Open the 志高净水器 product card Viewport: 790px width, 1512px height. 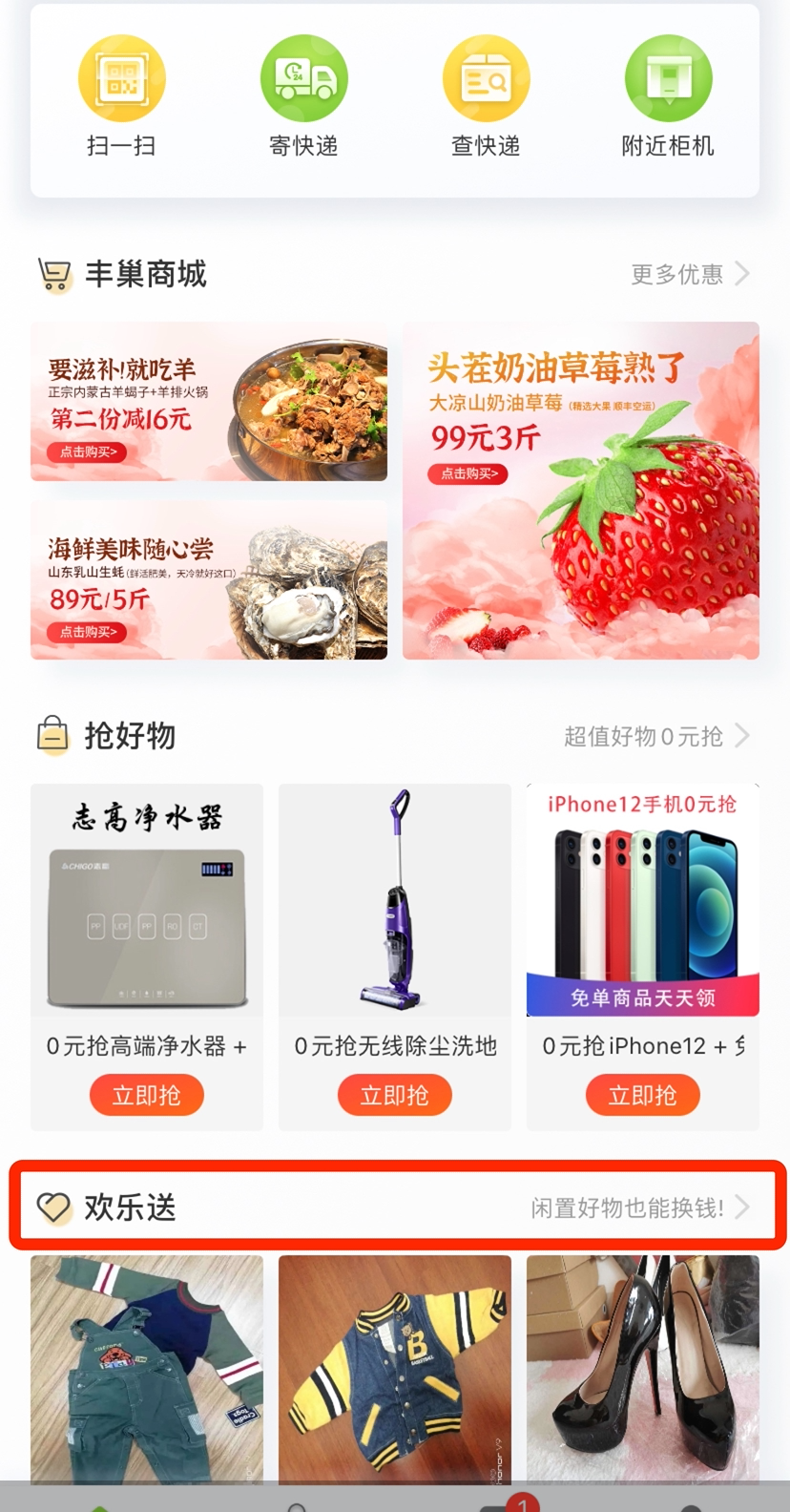[147, 900]
